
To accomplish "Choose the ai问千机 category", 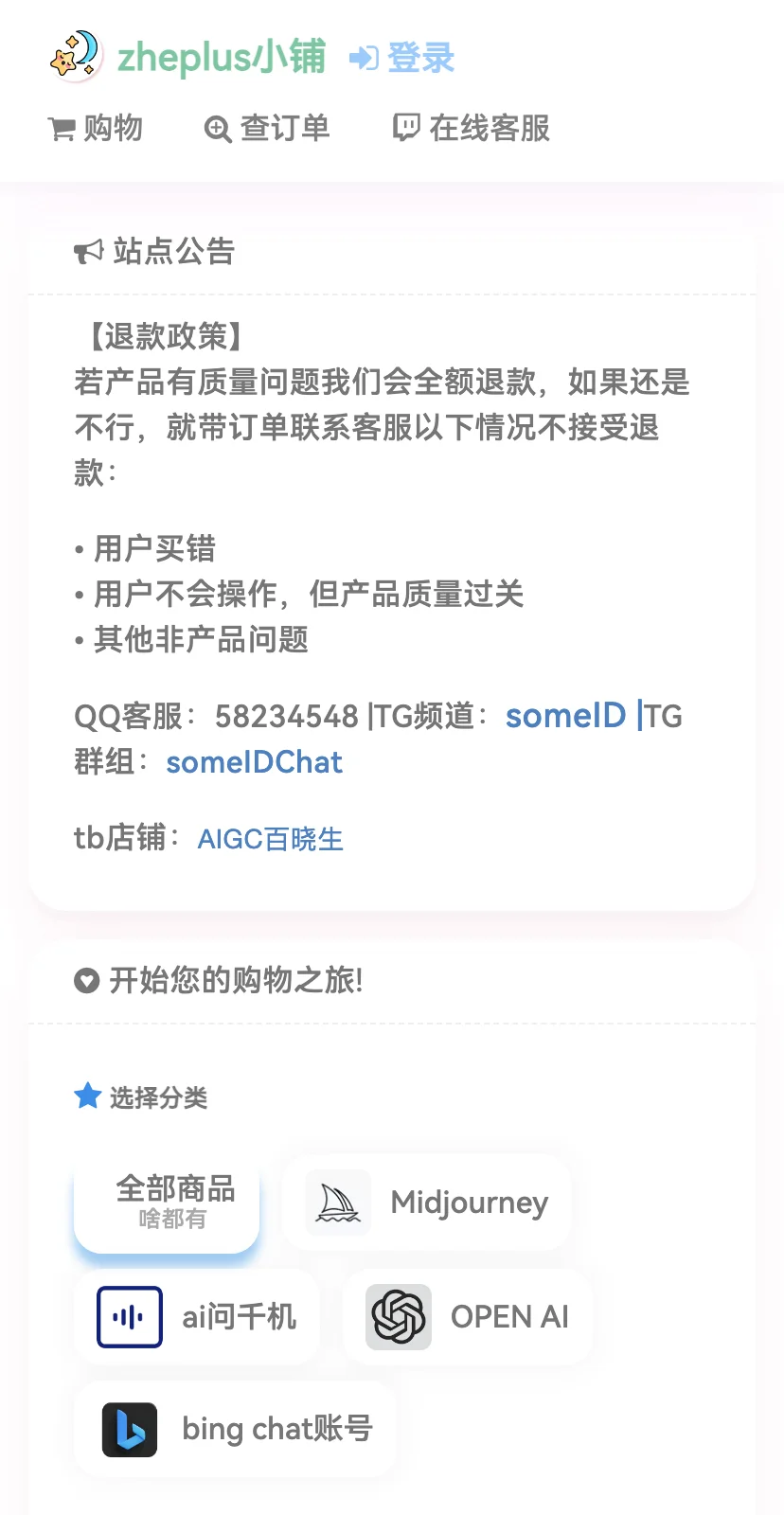I will [x=197, y=1316].
